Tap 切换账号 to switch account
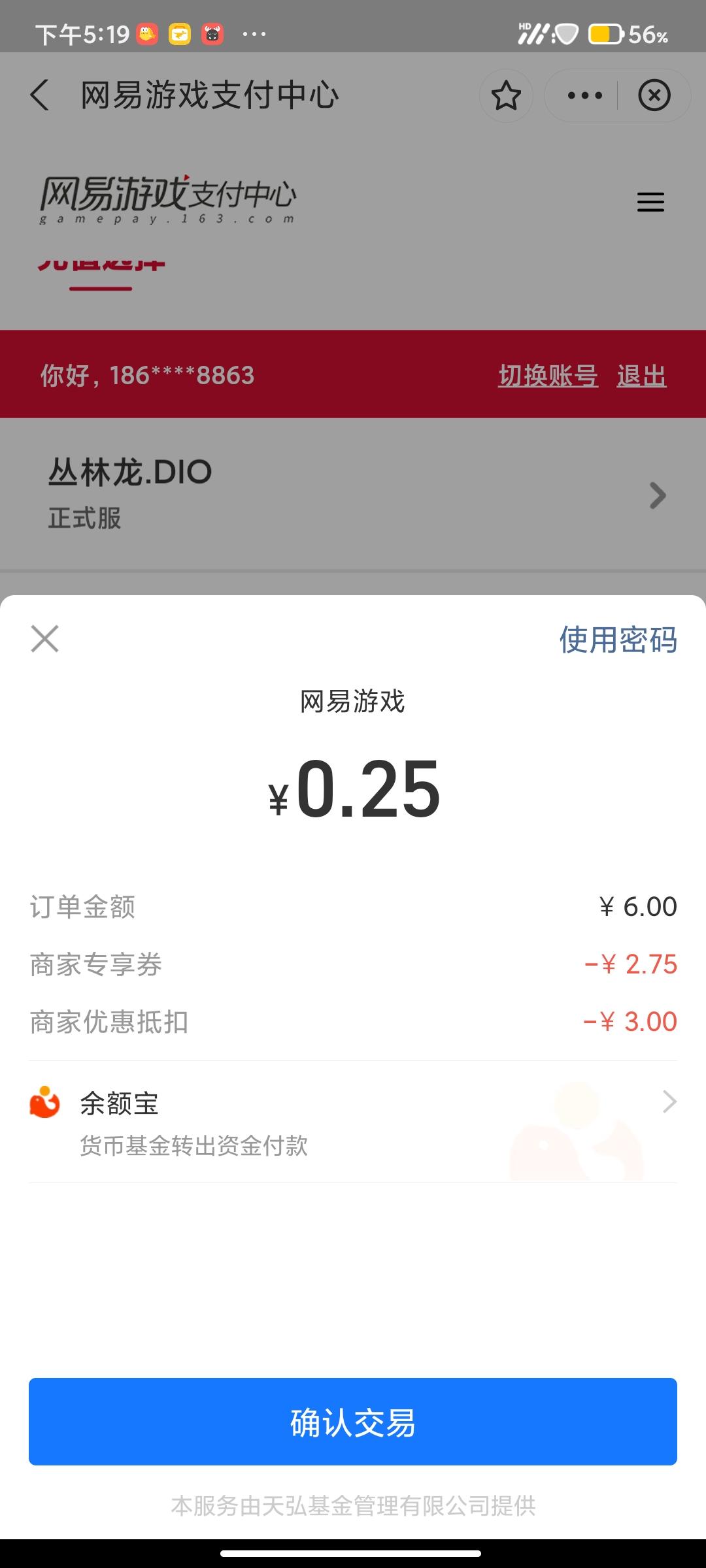 pos(548,376)
